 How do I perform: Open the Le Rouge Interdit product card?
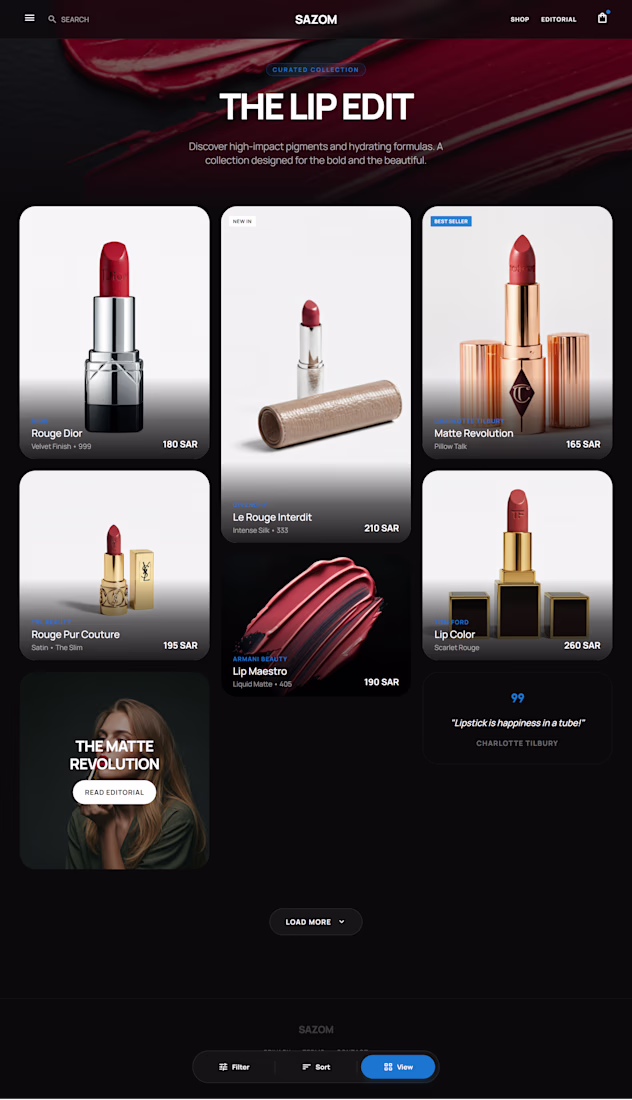tap(315, 374)
